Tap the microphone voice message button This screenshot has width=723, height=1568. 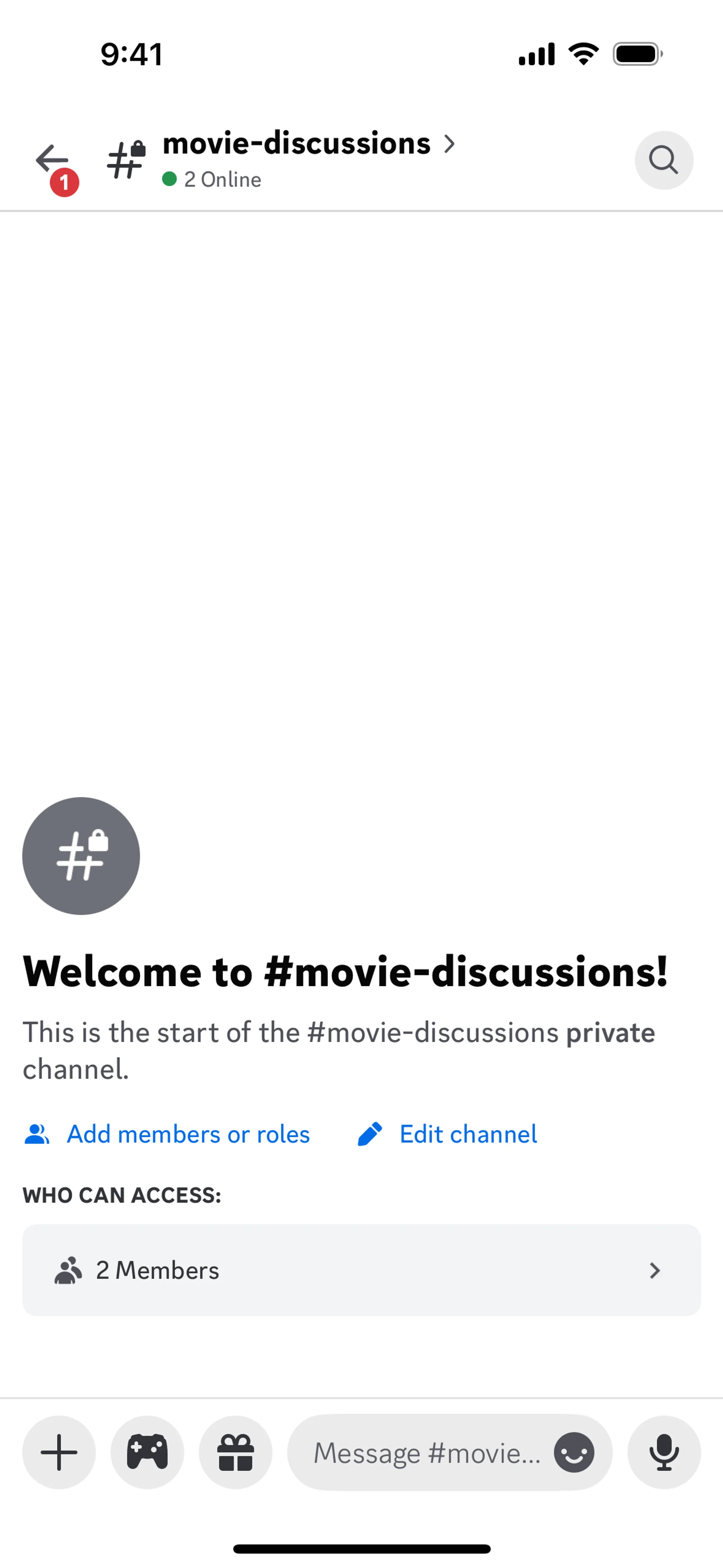664,1452
